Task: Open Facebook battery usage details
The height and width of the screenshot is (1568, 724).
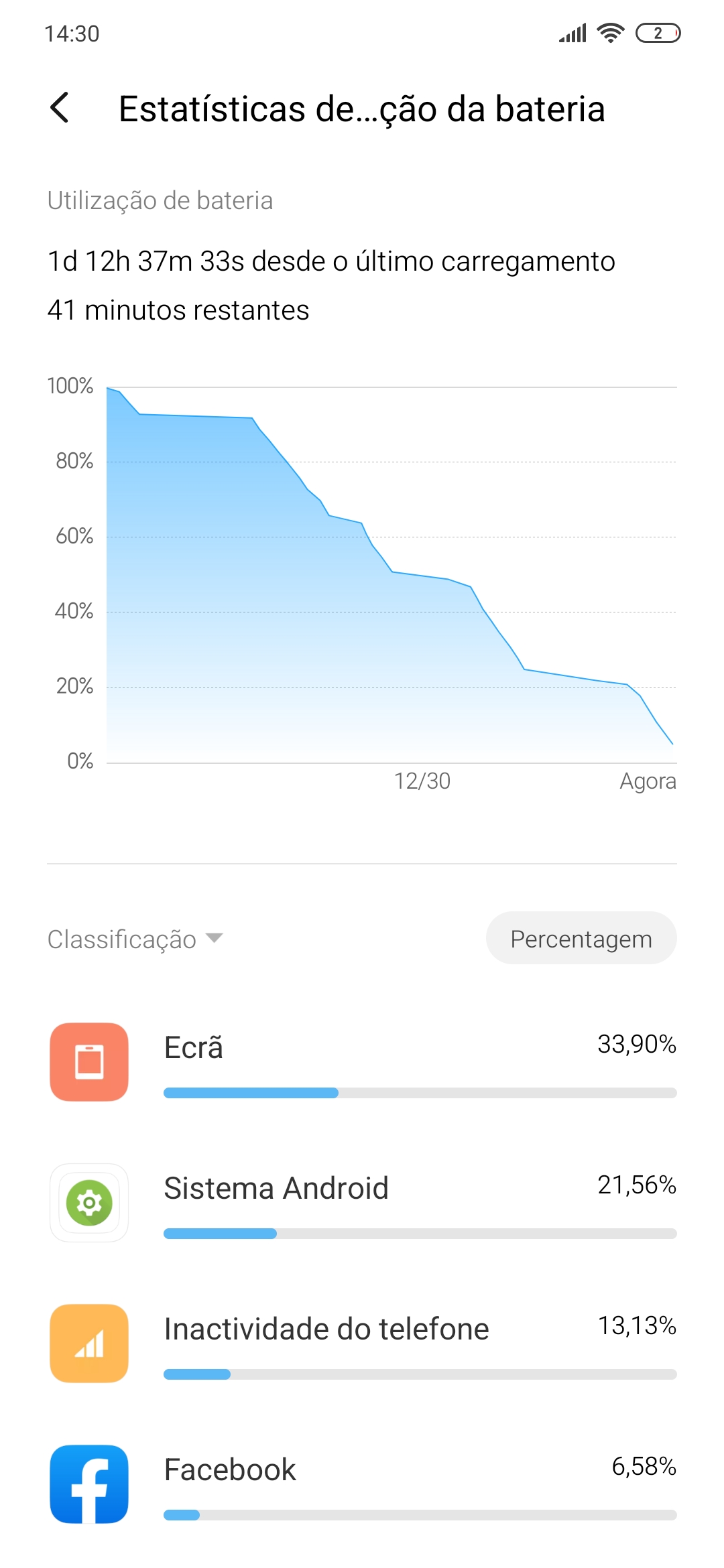Action: coord(362,1484)
